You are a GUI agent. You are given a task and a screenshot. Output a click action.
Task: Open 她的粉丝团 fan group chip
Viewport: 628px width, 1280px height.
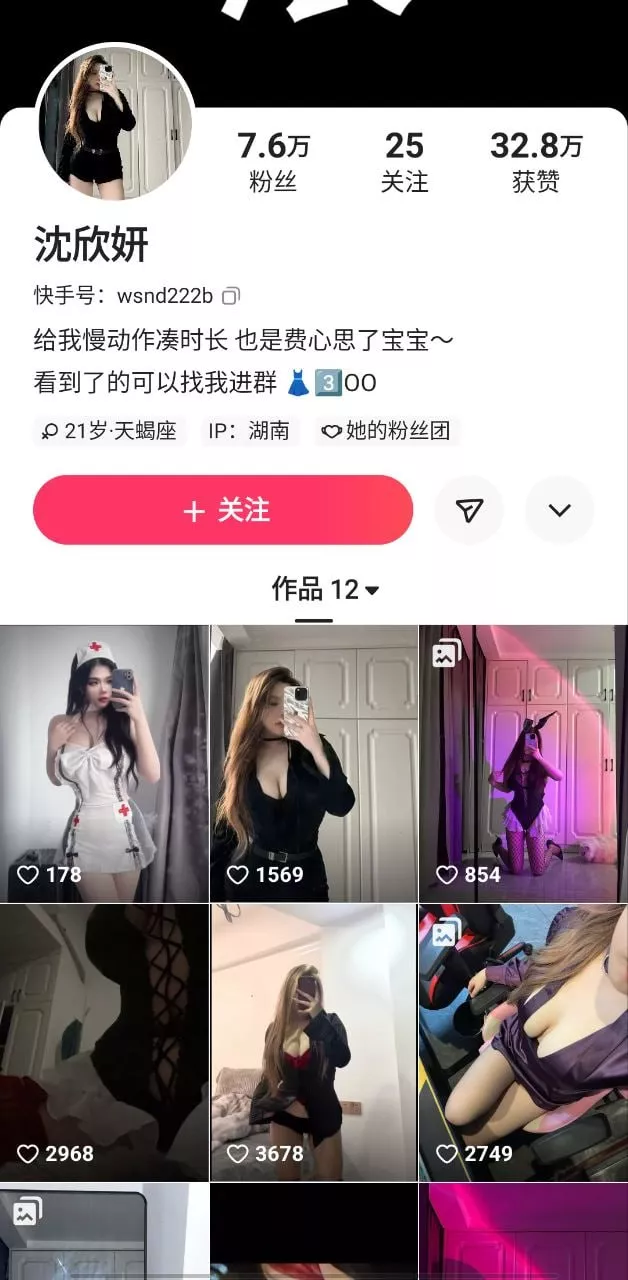coord(386,431)
